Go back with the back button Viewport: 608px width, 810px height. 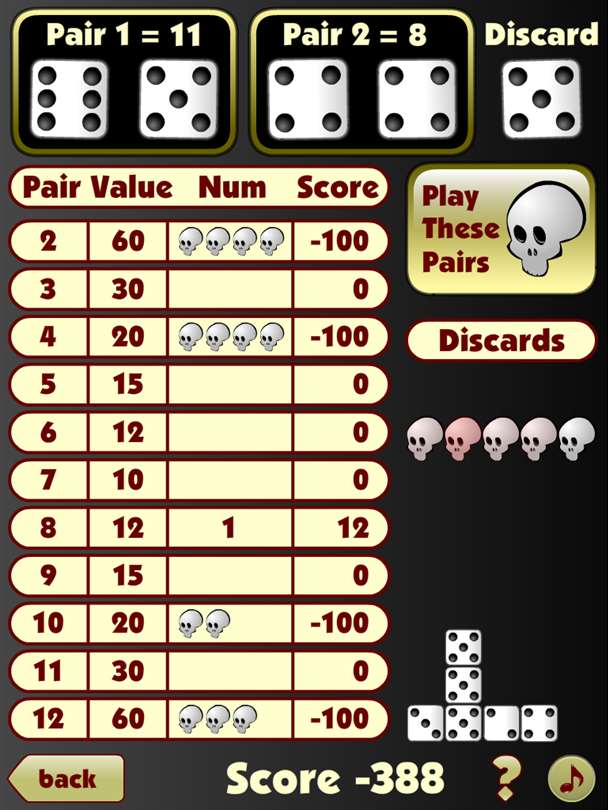tap(67, 778)
